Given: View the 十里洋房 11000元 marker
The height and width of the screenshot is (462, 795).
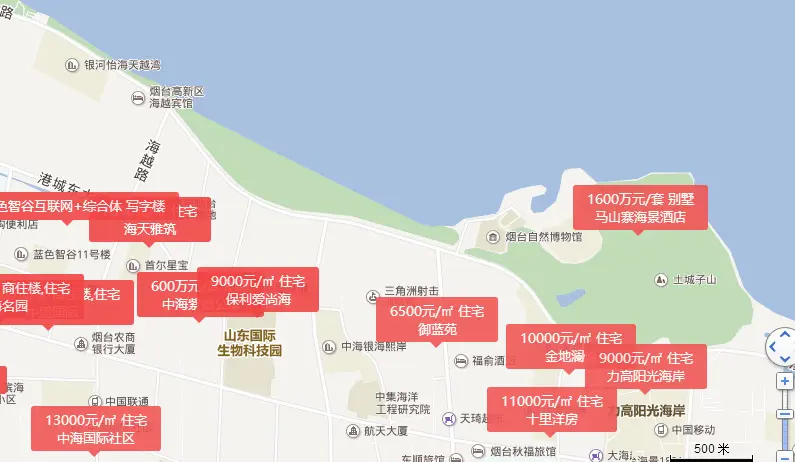Looking at the screenshot, I should pos(551,409).
